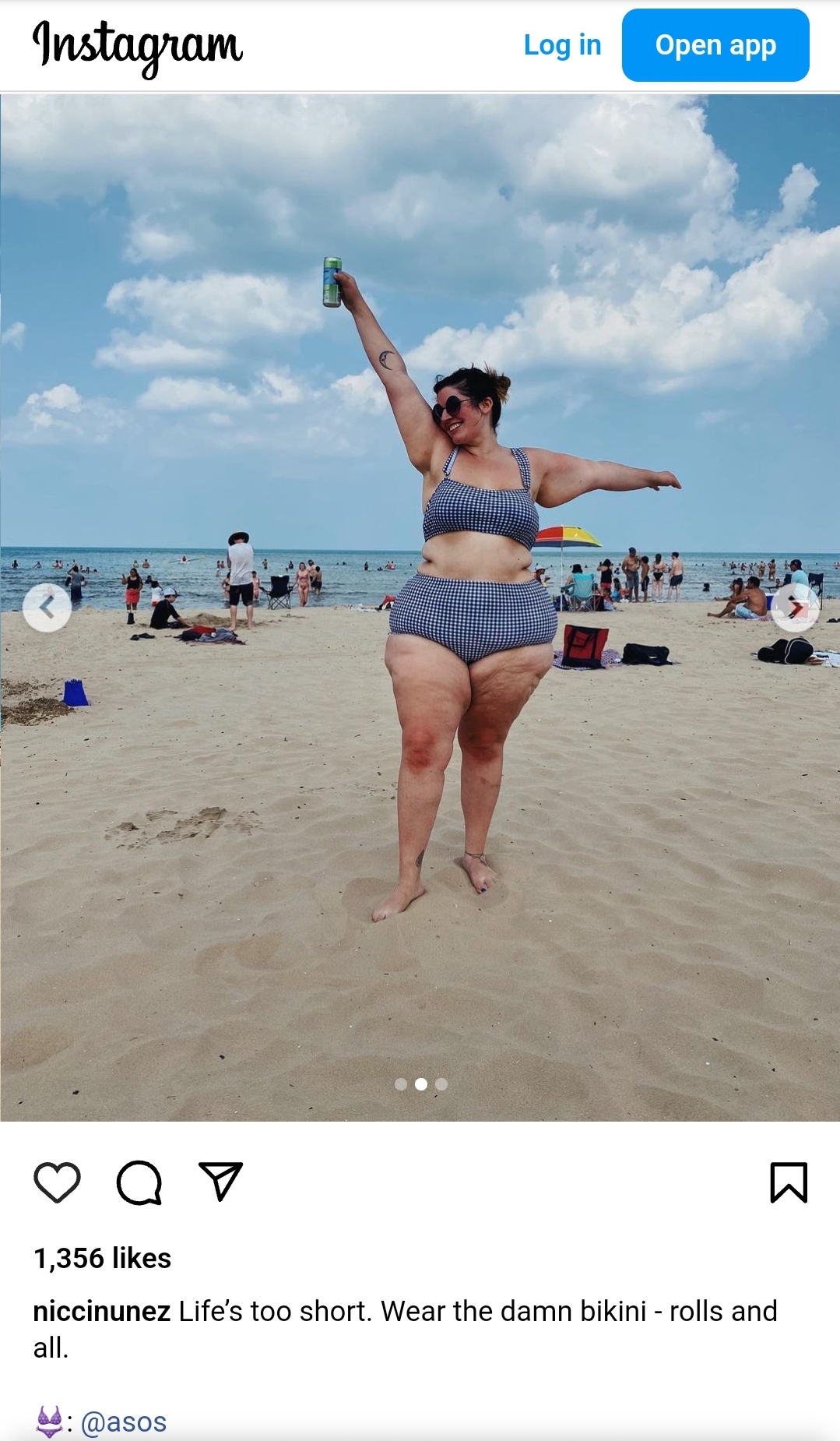Like the post with the heart icon
The image size is (840, 1441).
[x=58, y=1182]
